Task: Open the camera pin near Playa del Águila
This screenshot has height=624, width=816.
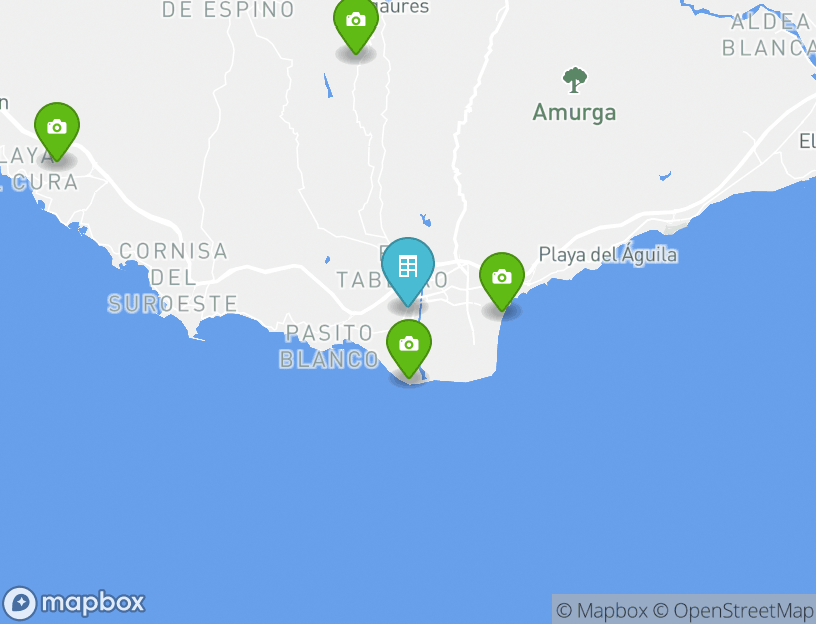Action: (502, 278)
